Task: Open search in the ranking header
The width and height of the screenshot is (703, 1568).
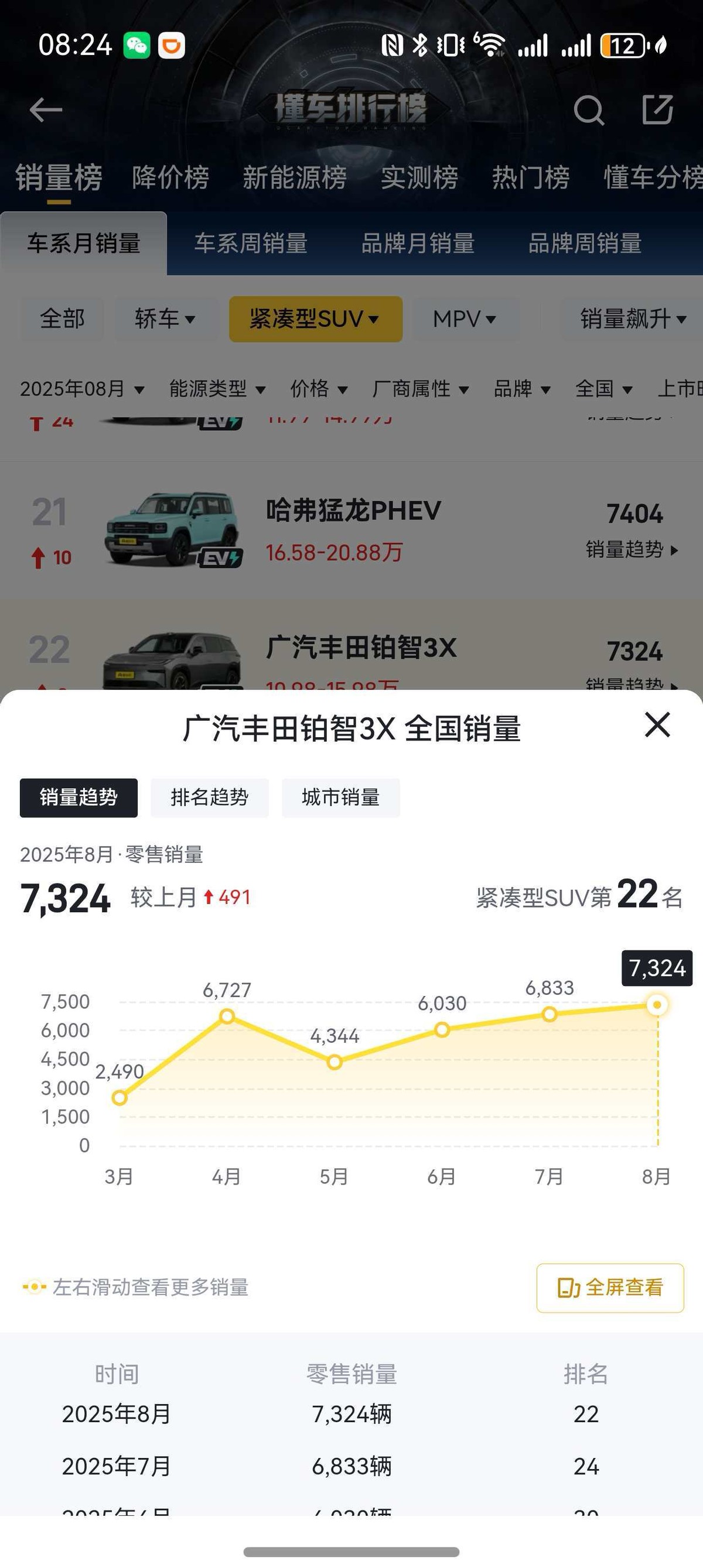Action: click(589, 110)
